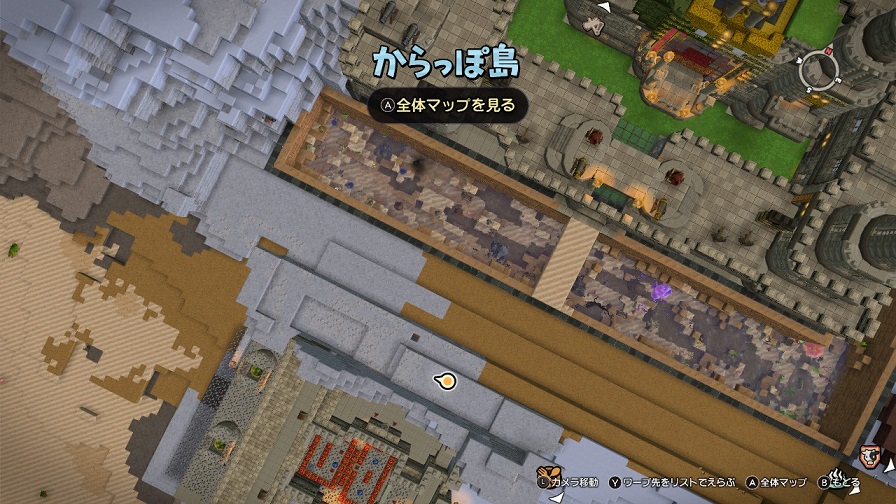Open the full map via 全体マップを見る

(x=445, y=103)
